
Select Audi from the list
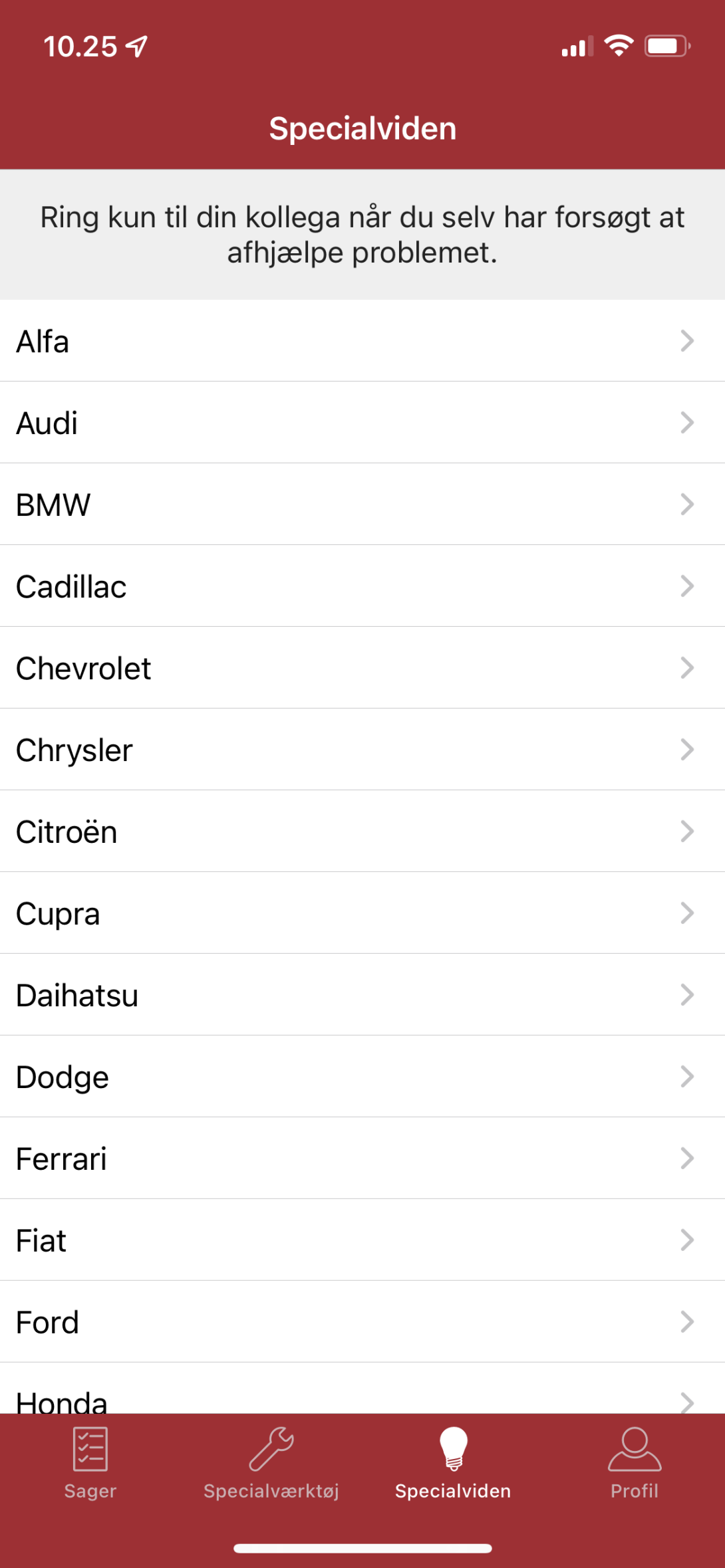[362, 423]
